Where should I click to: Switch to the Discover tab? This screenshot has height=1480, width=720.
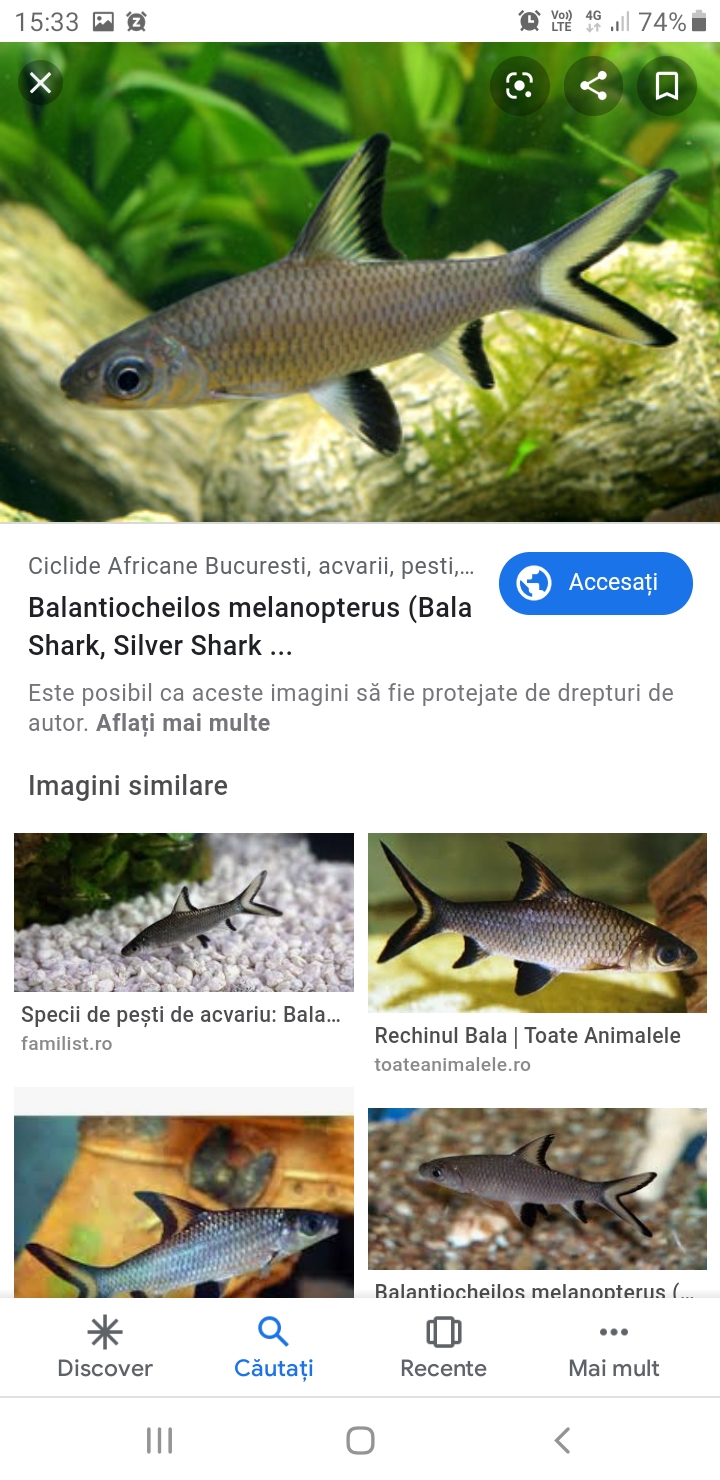pos(105,1347)
